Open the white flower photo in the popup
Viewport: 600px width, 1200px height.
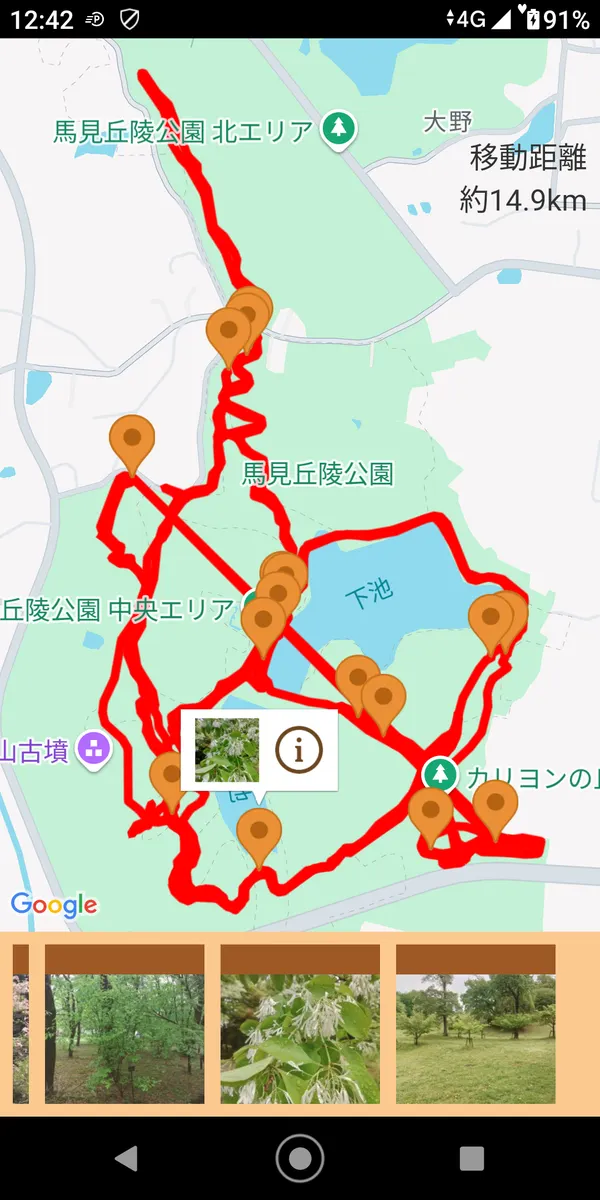click(227, 749)
